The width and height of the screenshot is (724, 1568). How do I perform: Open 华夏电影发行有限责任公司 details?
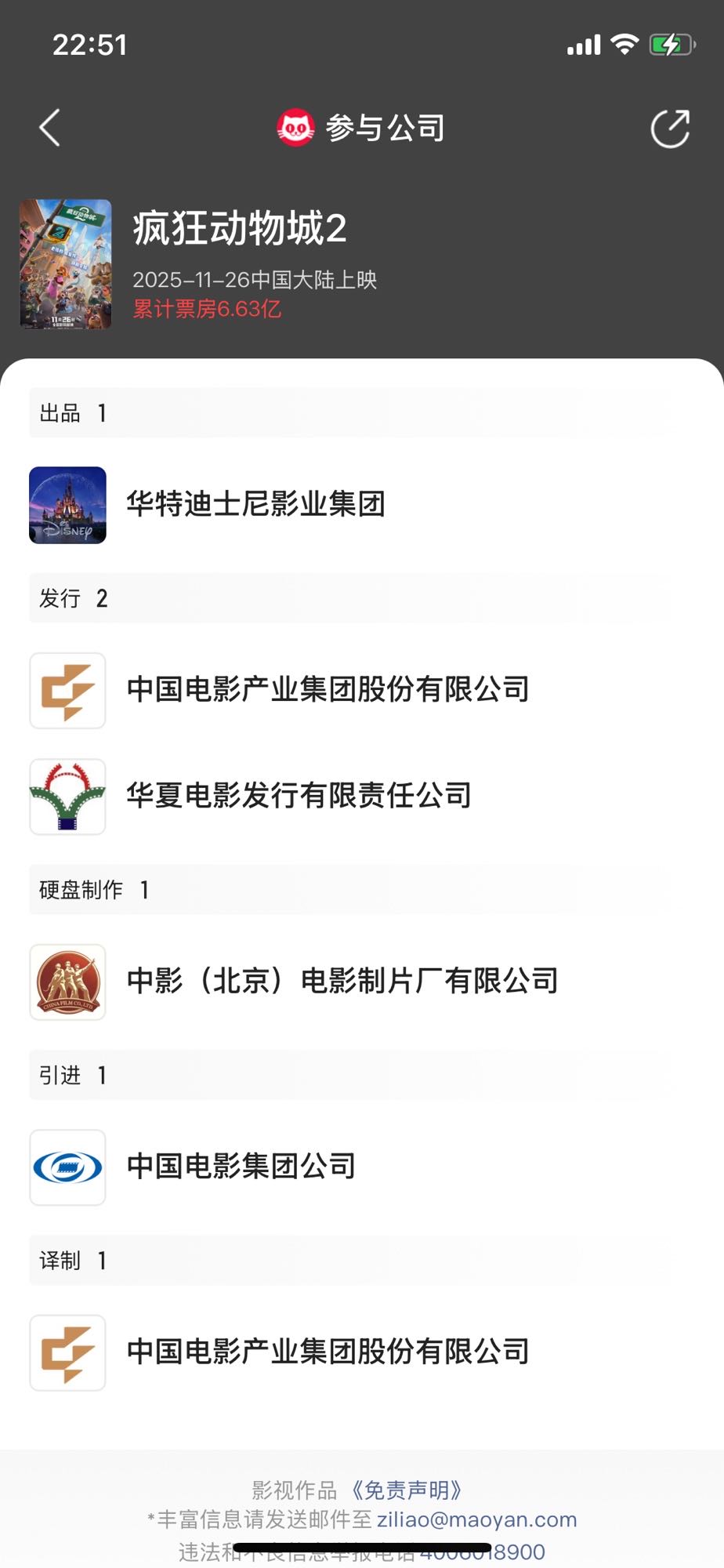coord(299,796)
